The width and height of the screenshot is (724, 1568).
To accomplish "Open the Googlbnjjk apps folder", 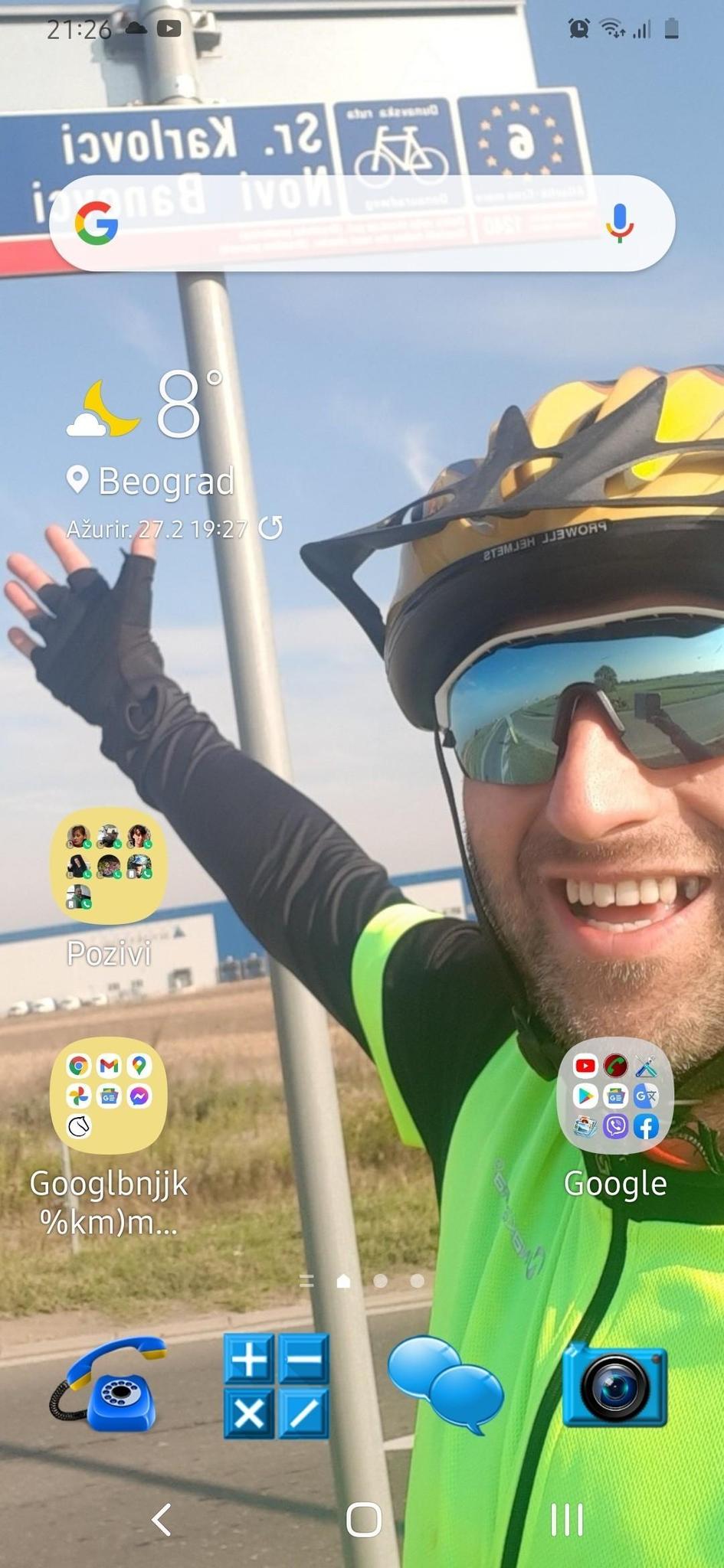I will pos(108,1096).
